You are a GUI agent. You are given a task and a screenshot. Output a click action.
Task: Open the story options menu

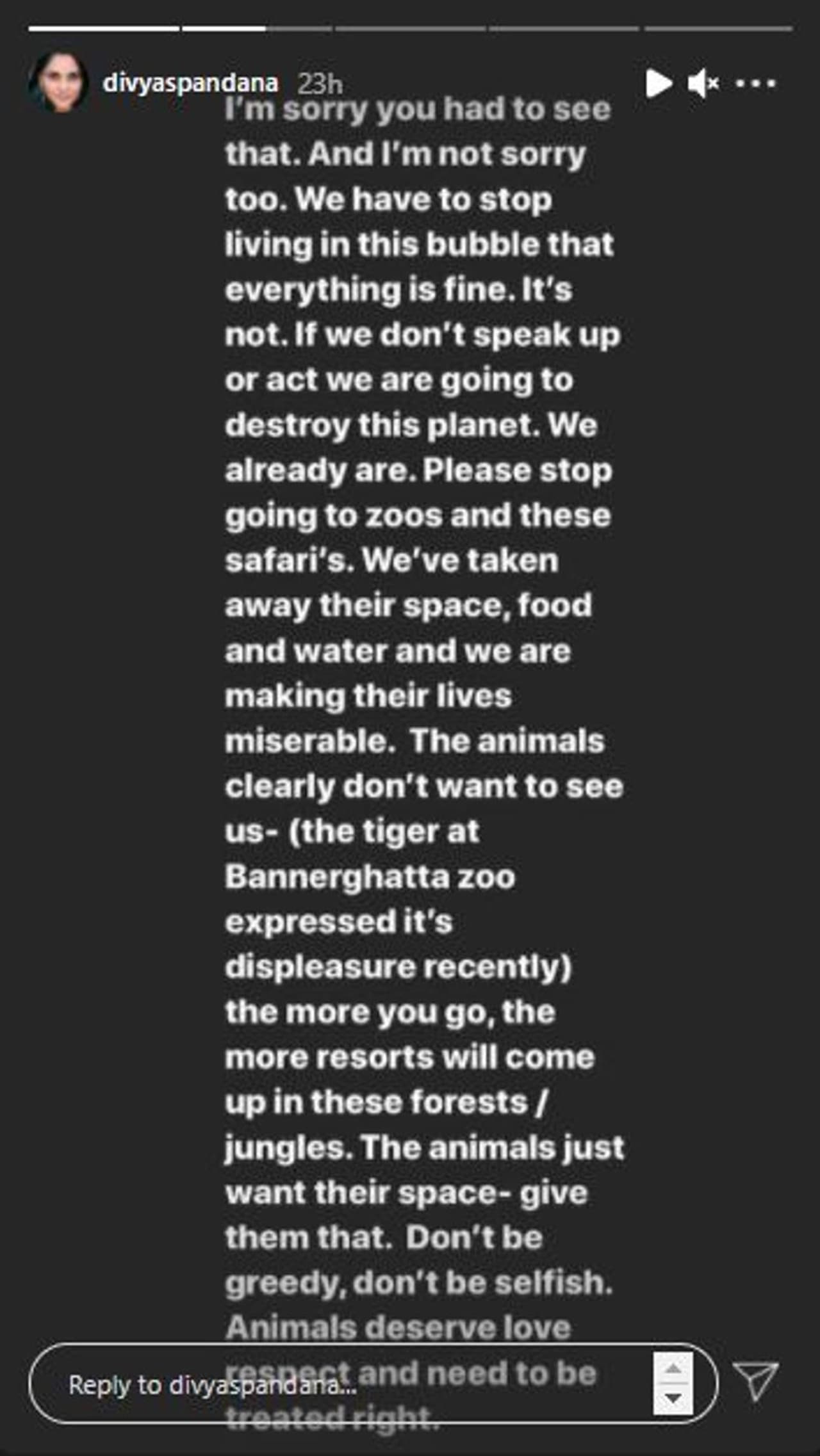(756, 83)
